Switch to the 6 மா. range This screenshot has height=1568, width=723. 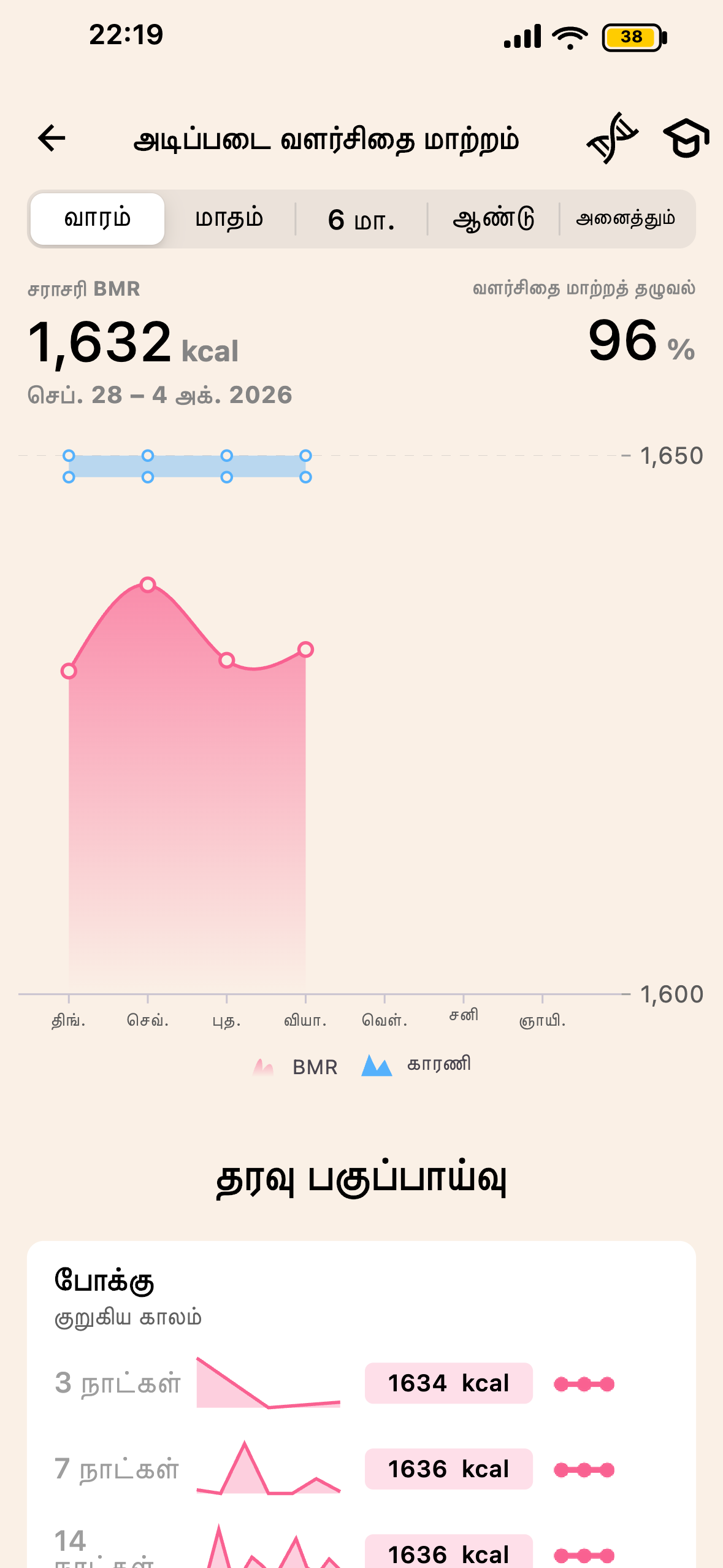click(361, 219)
